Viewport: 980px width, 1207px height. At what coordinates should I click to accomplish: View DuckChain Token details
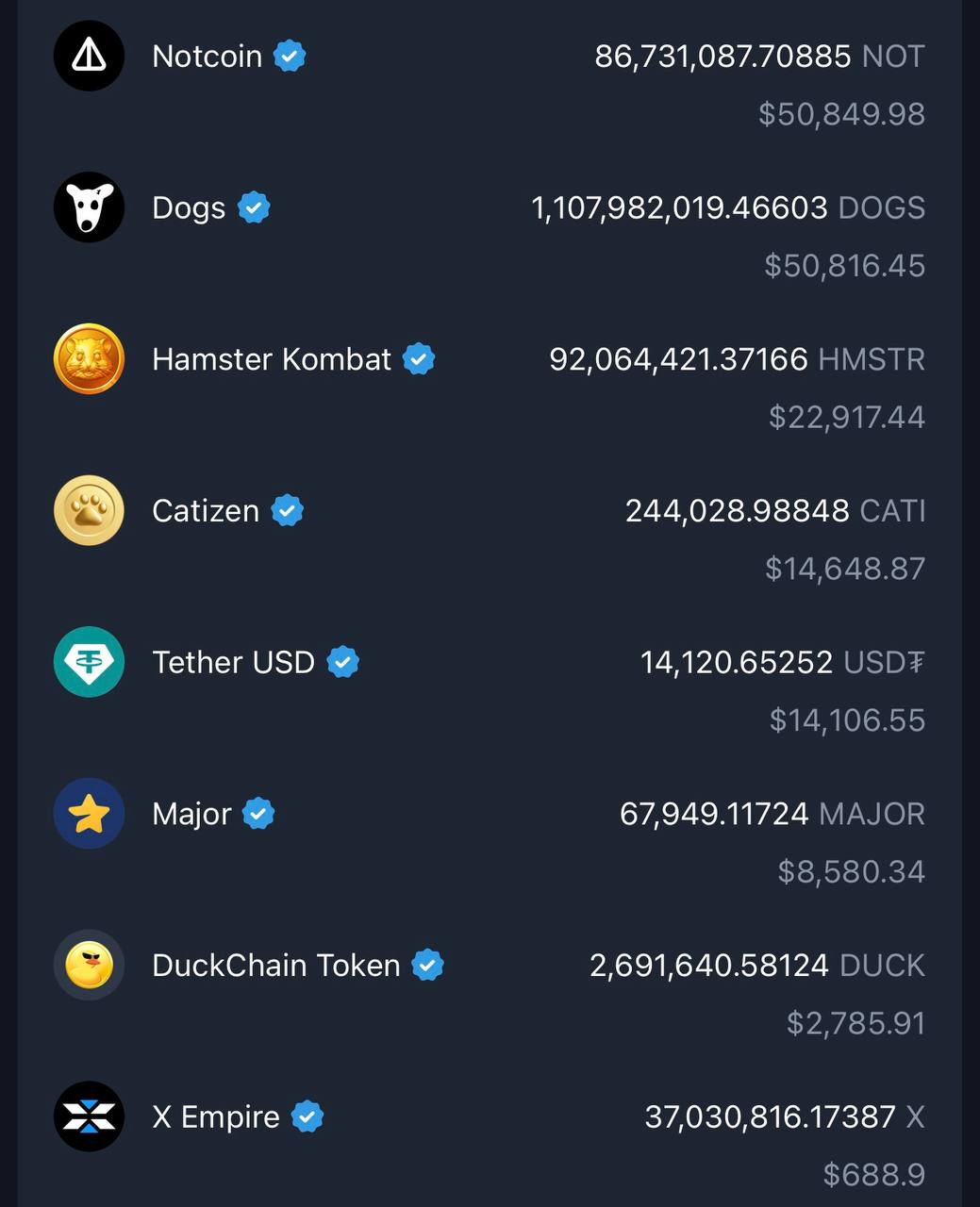click(490, 993)
